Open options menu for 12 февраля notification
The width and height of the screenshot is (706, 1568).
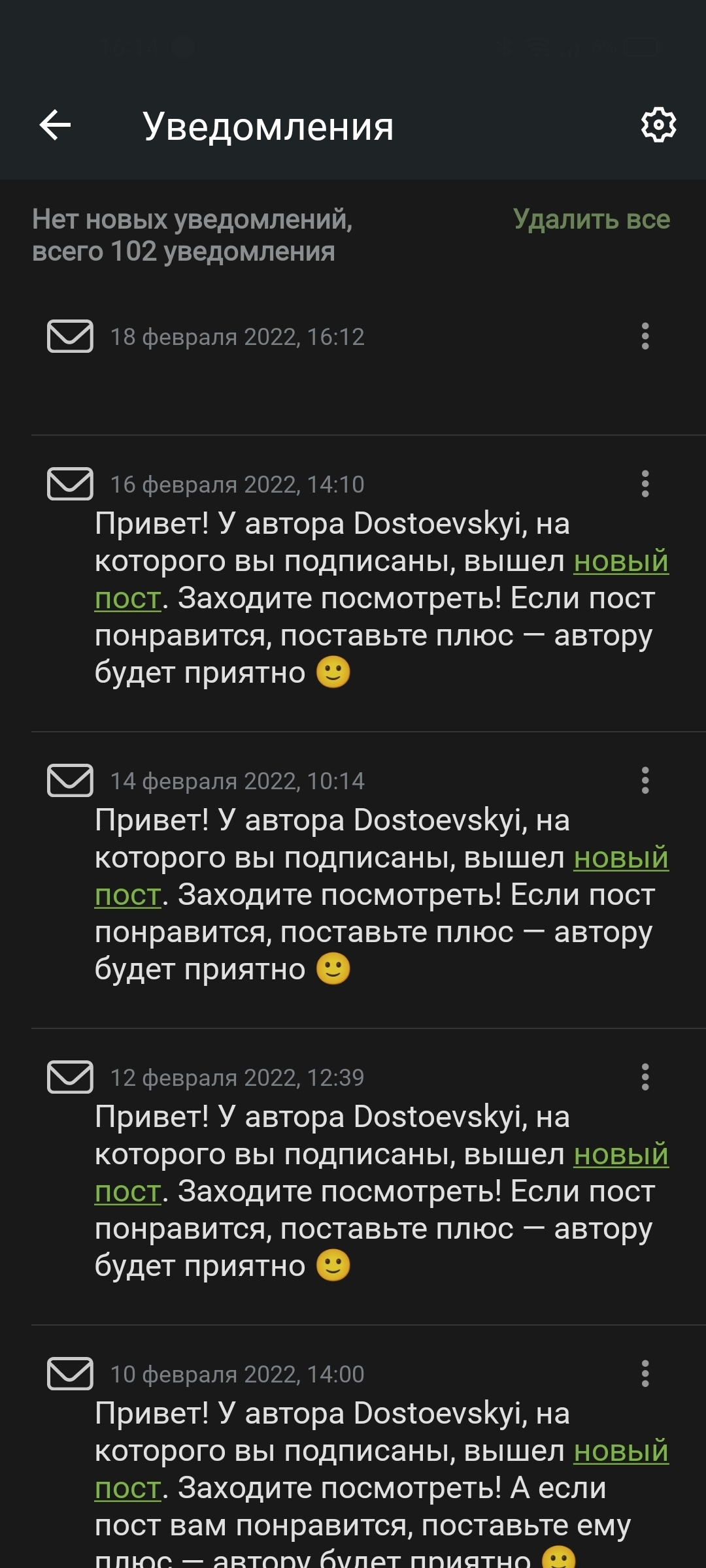[645, 1077]
